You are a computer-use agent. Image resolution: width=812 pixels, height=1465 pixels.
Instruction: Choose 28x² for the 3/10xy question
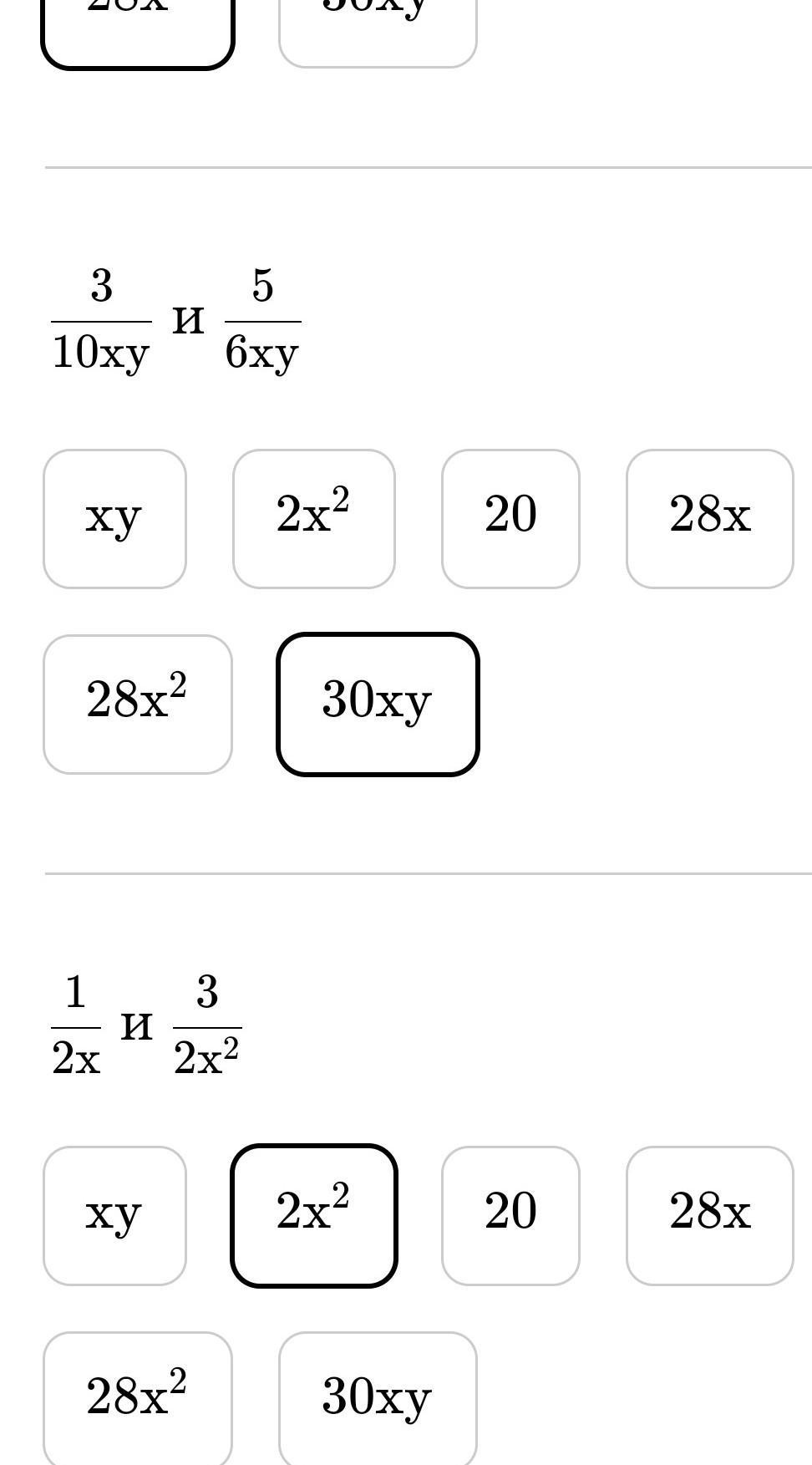click(x=138, y=705)
